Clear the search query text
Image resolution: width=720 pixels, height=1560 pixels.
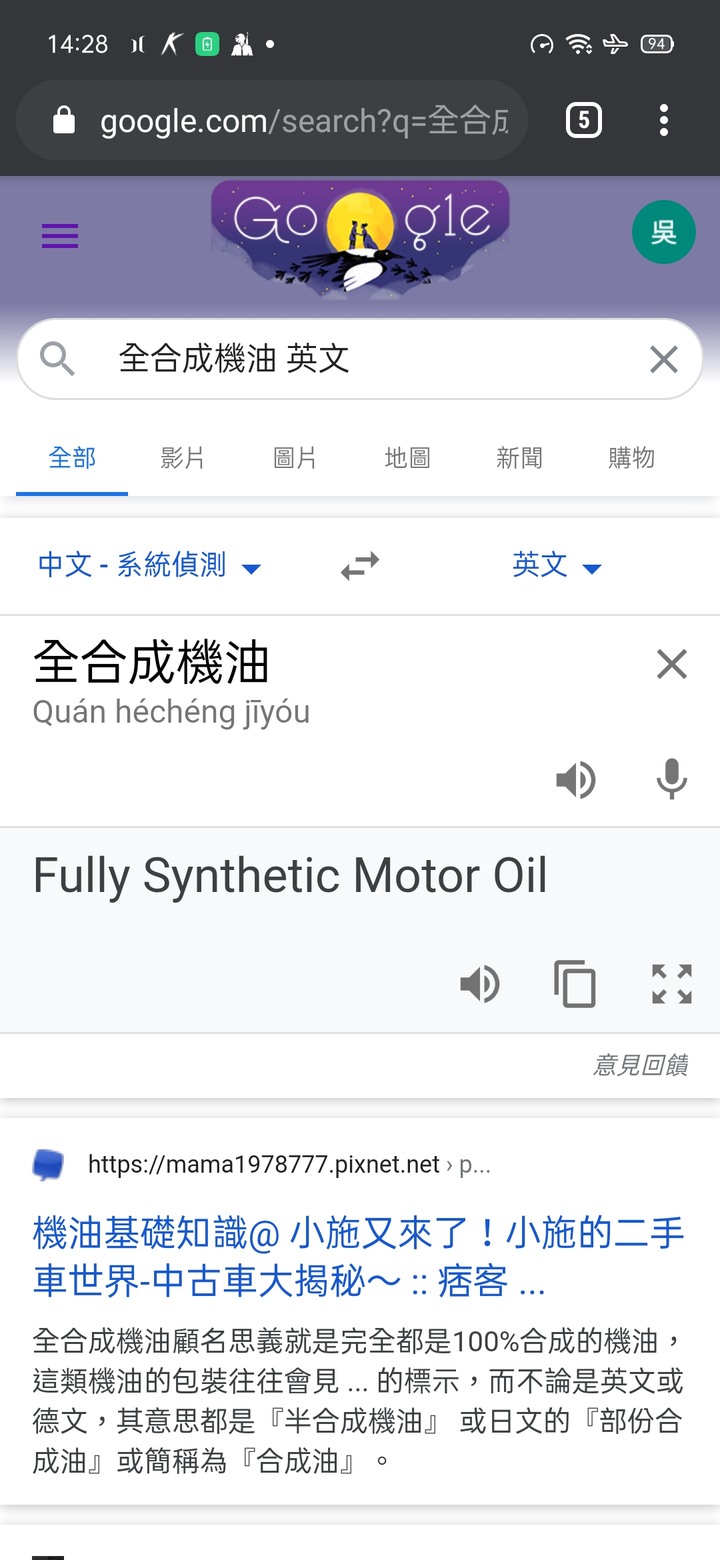pyautogui.click(x=663, y=359)
